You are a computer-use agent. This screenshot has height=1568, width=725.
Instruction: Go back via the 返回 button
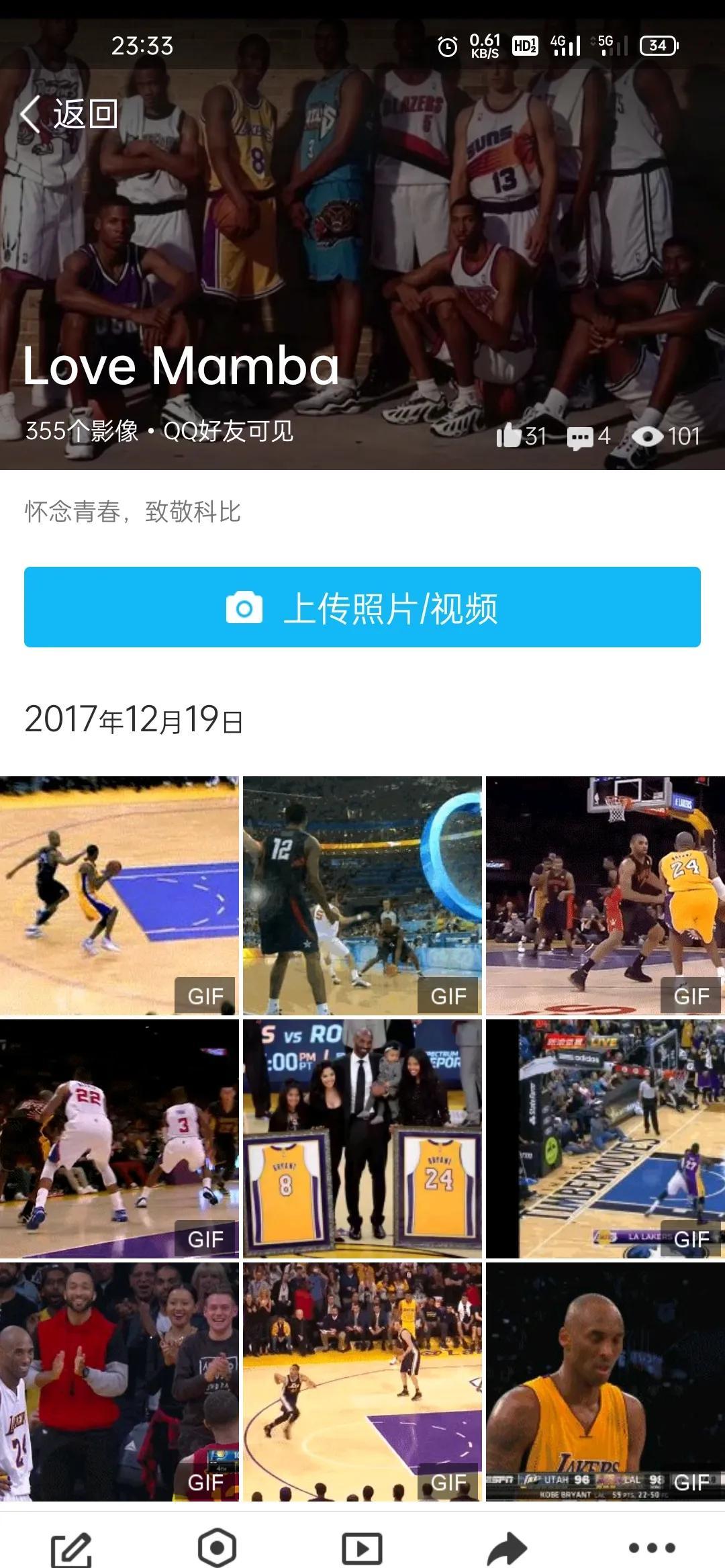tap(69, 113)
